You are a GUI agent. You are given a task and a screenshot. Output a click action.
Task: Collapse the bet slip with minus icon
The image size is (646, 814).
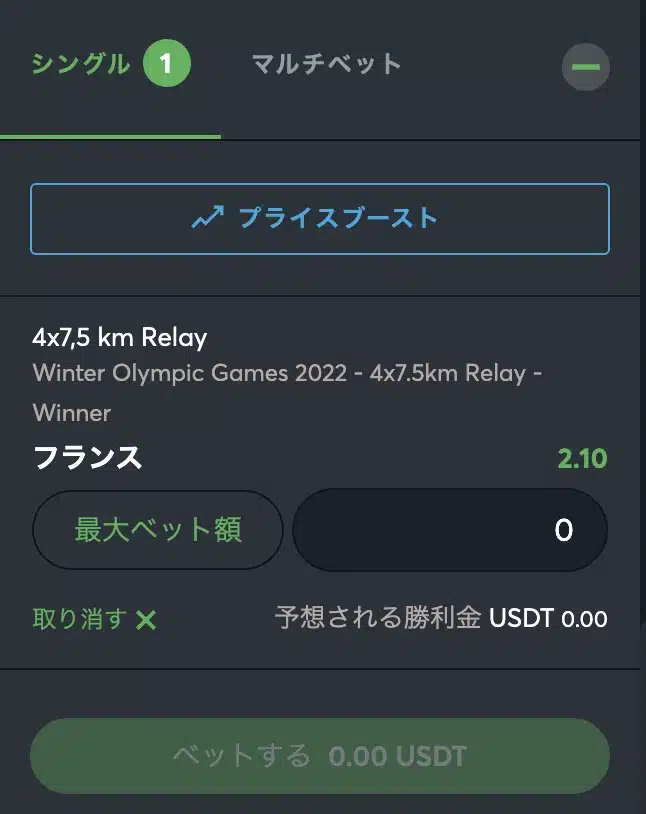point(586,68)
